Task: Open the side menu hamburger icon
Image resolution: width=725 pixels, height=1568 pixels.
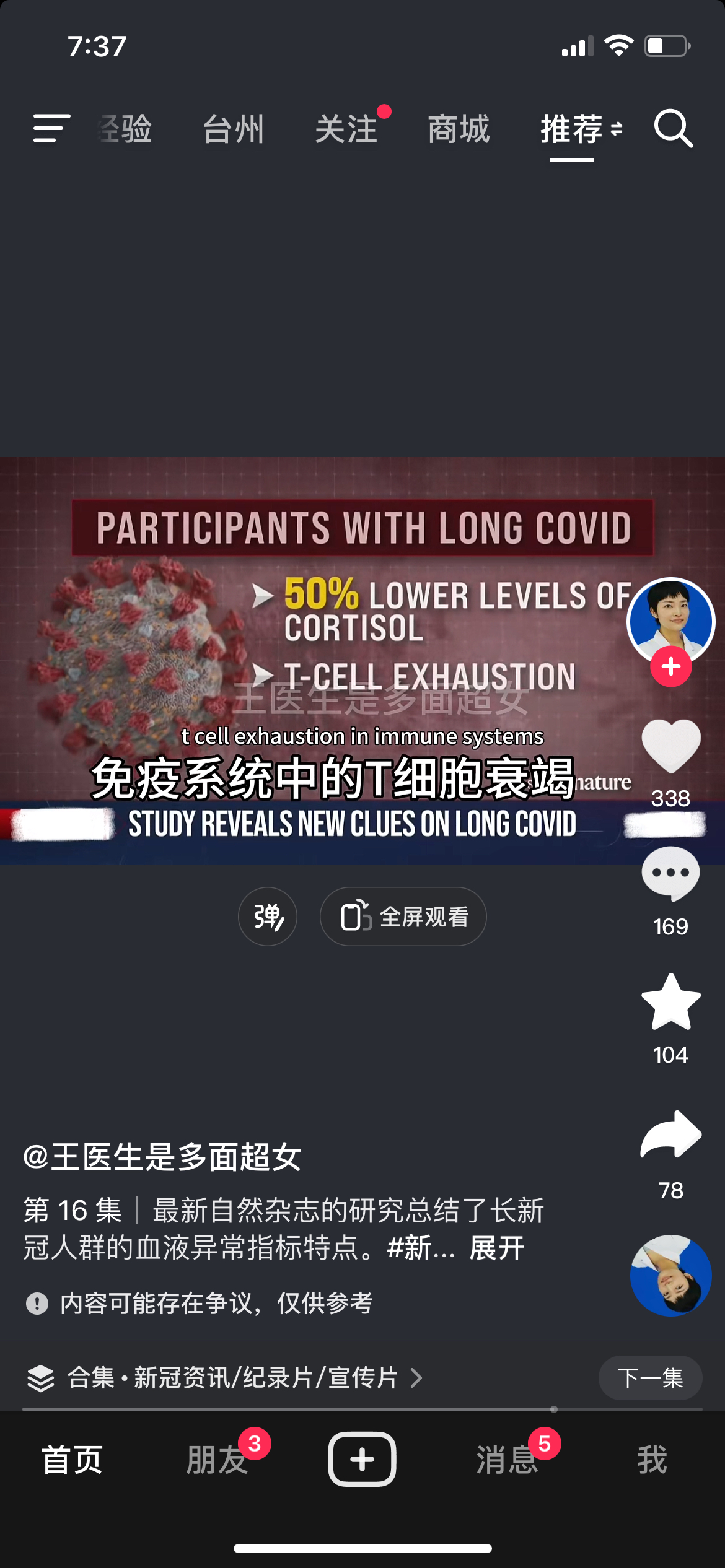Action: click(x=51, y=128)
